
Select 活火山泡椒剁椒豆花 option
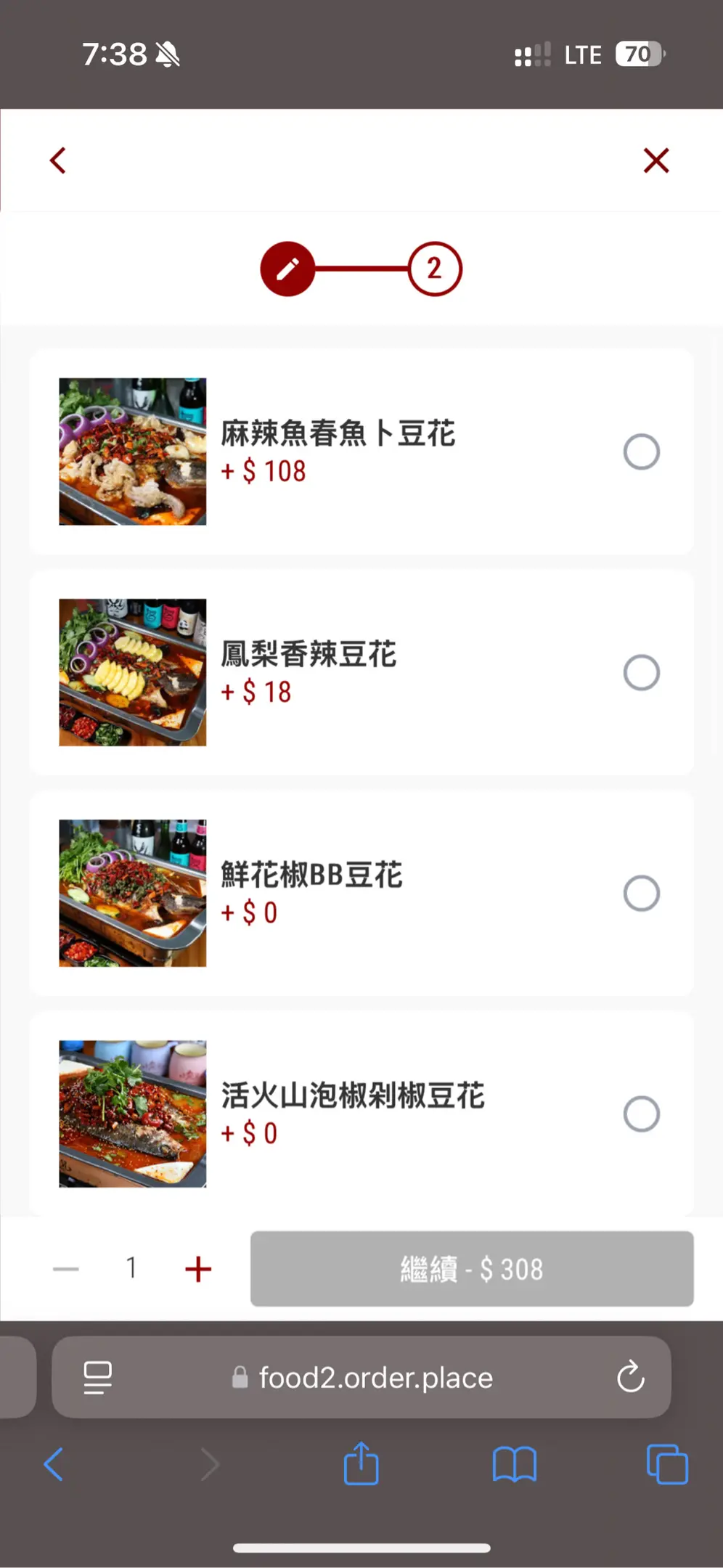coord(641,1114)
